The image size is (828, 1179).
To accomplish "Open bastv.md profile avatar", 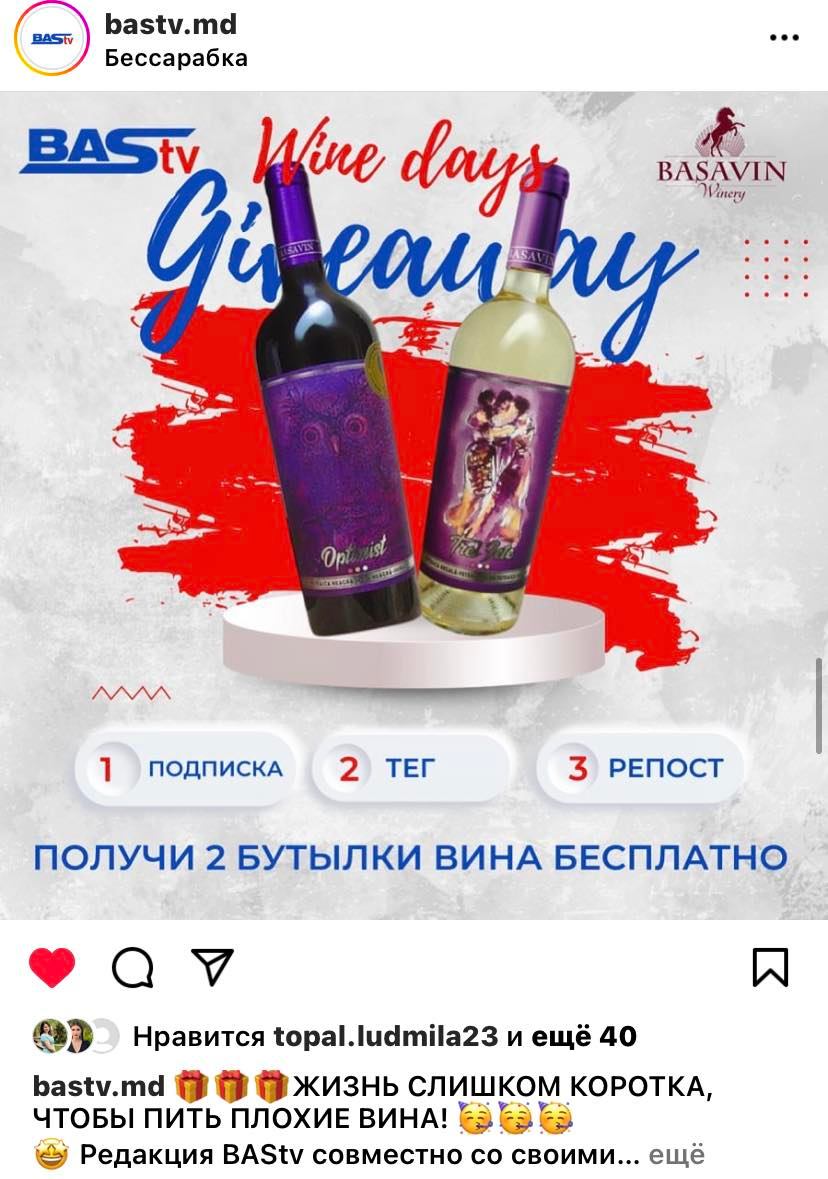I will point(52,40).
